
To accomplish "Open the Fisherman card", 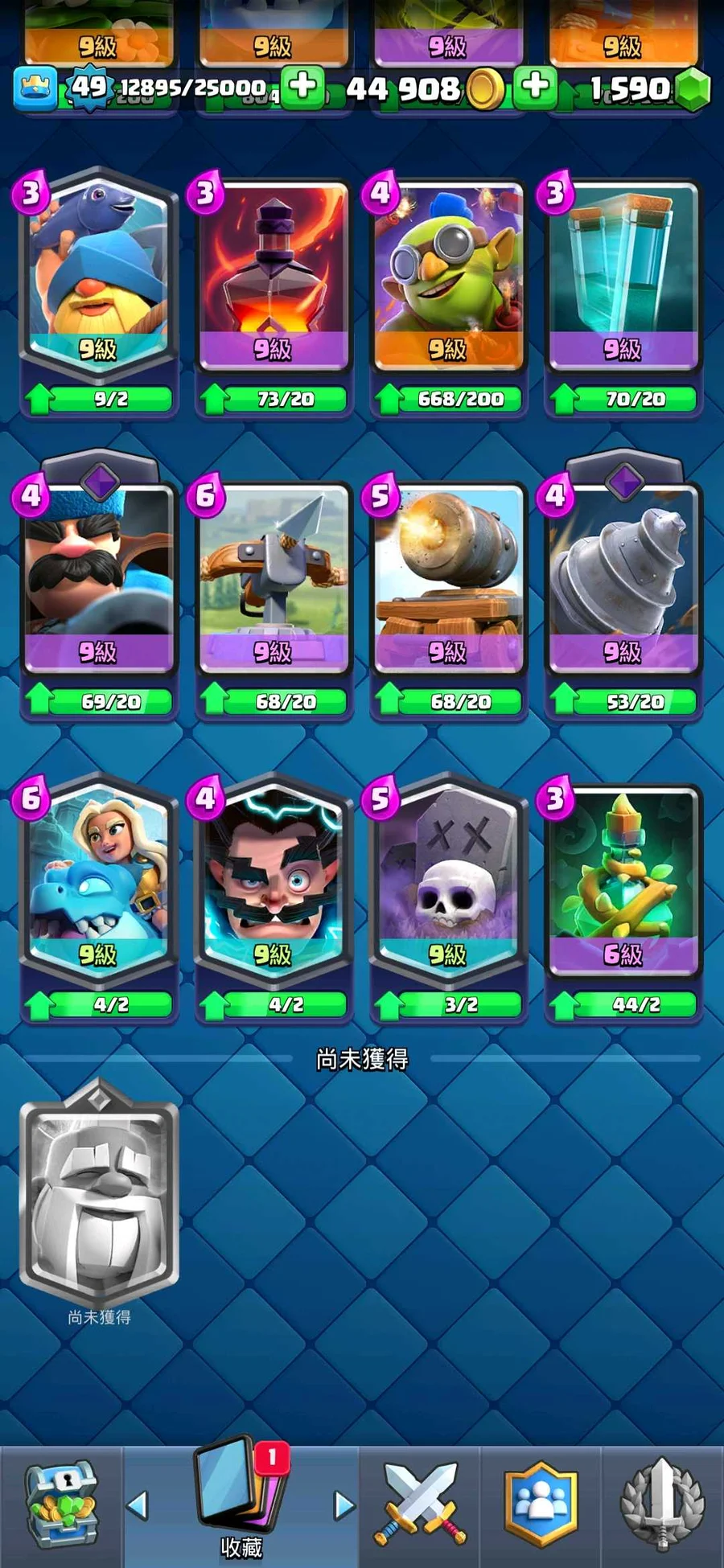I will (98, 273).
